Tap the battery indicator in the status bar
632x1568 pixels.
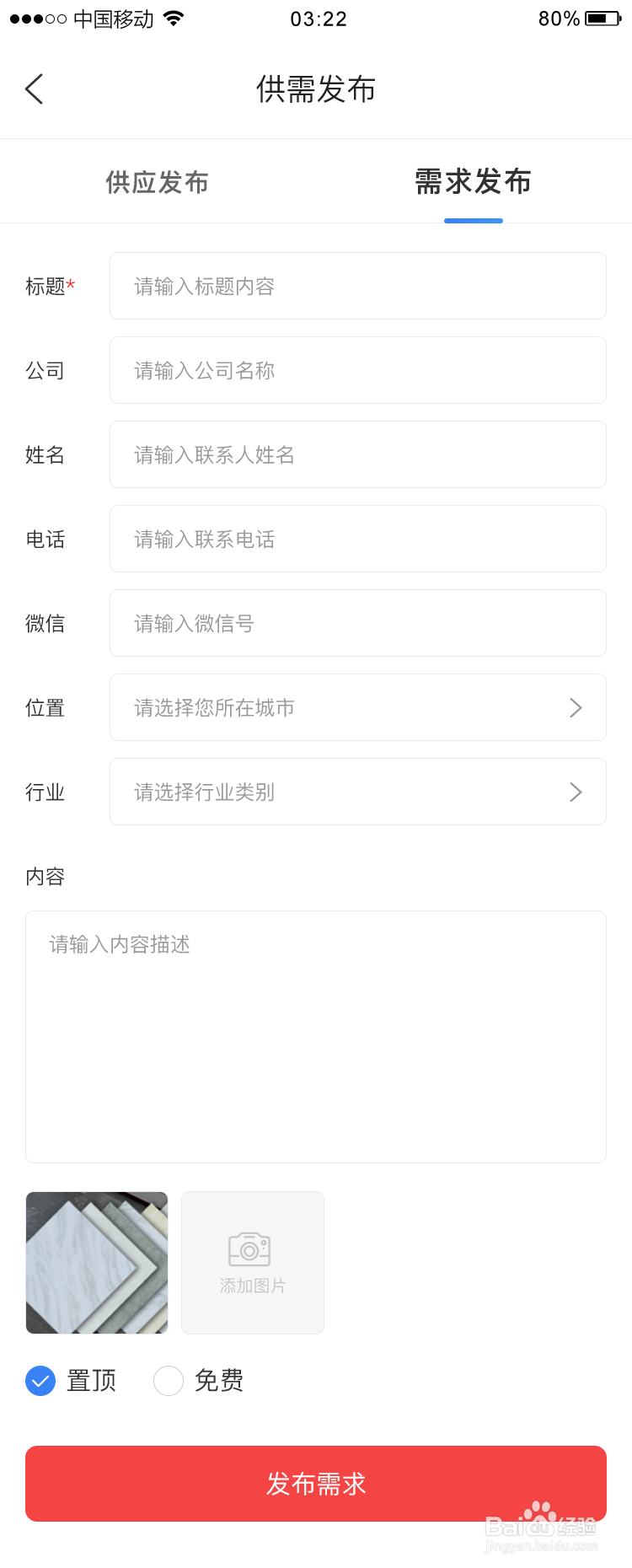[x=603, y=19]
